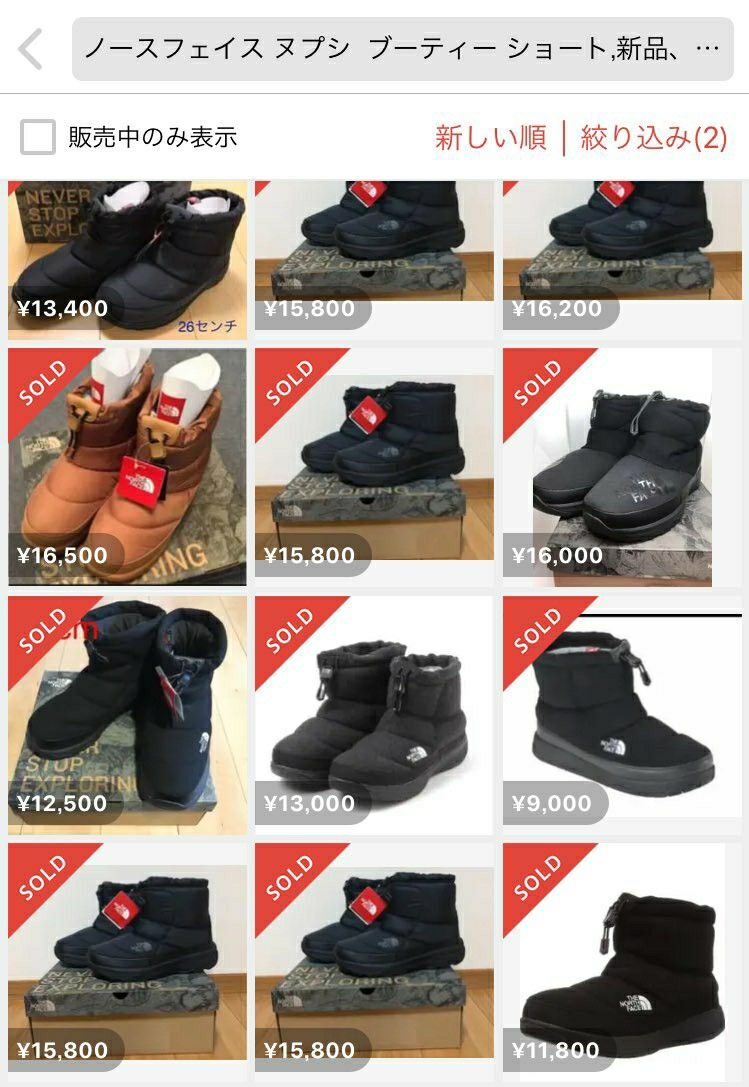Open 絞り込み(2) filter options
The height and width of the screenshot is (1087, 749).
tap(654, 137)
